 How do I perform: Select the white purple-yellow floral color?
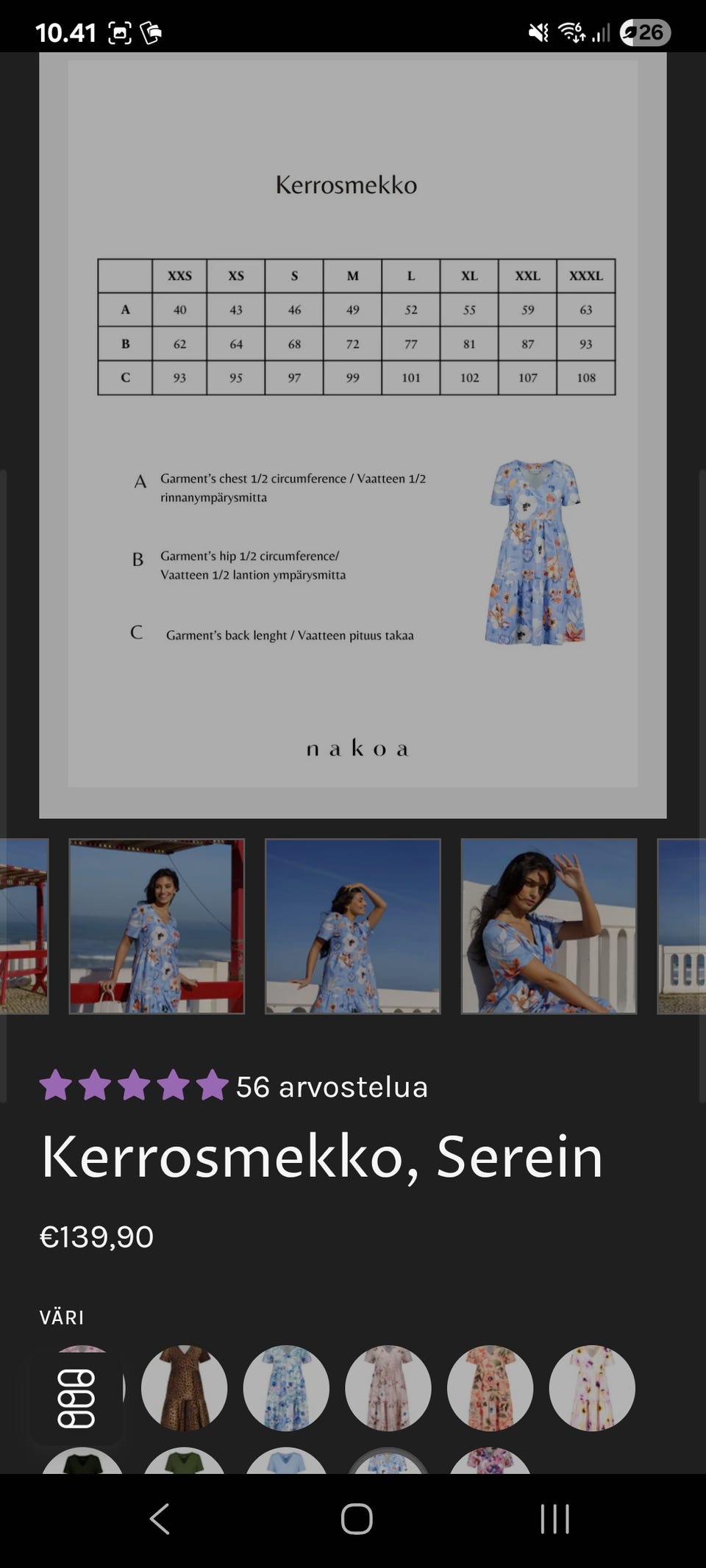(x=592, y=1388)
